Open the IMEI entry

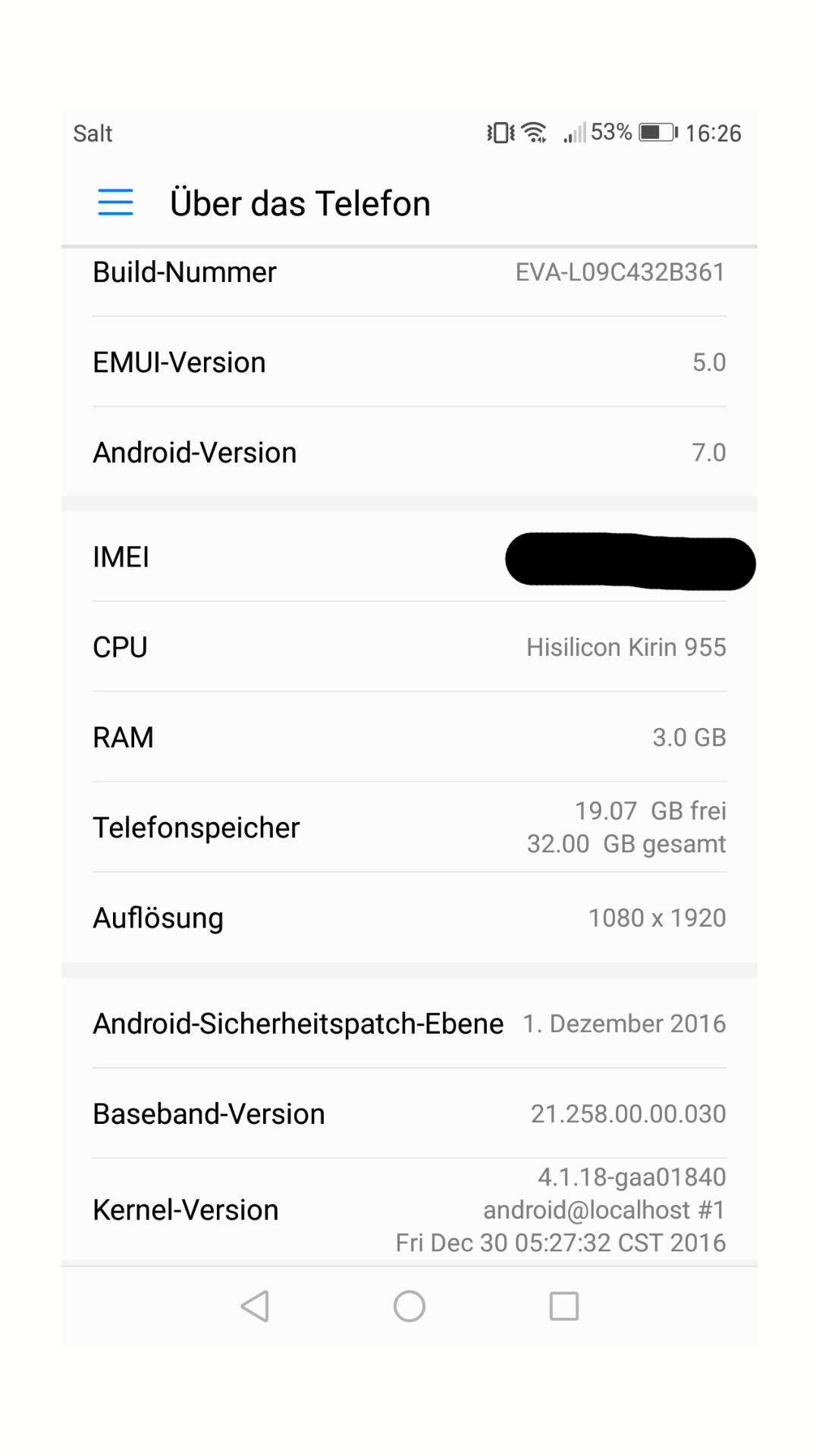pyautogui.click(x=409, y=557)
